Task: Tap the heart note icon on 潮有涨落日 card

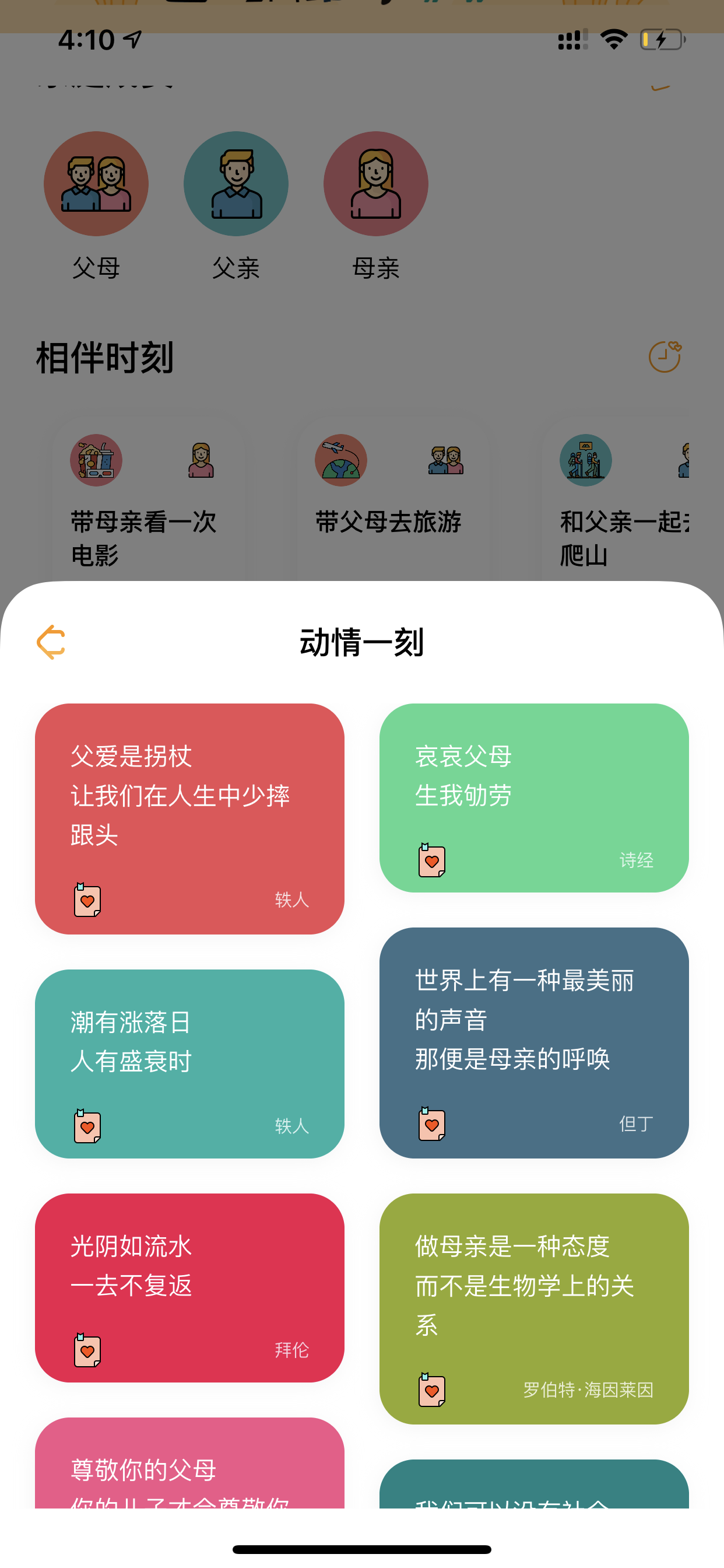Action: click(x=87, y=1125)
